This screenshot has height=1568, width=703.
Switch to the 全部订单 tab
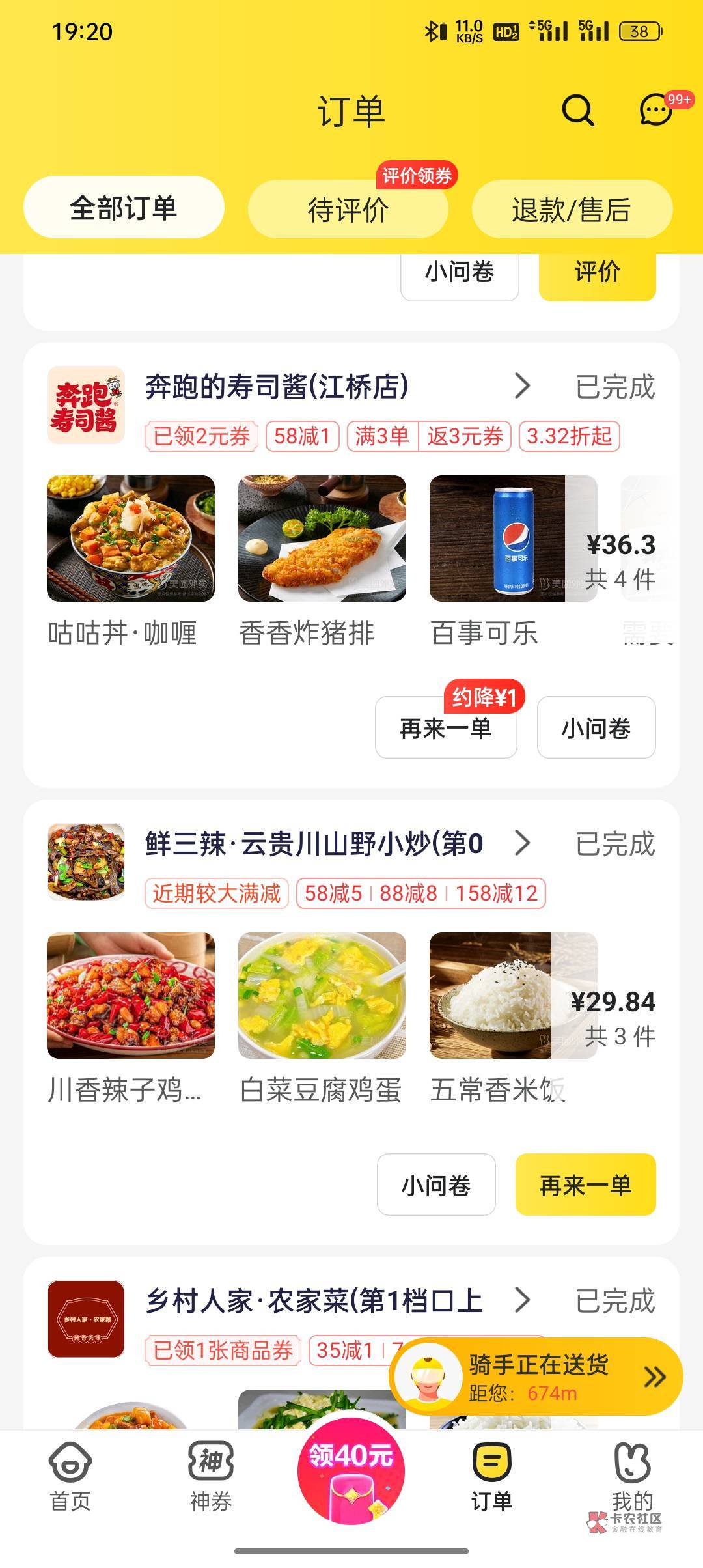124,208
